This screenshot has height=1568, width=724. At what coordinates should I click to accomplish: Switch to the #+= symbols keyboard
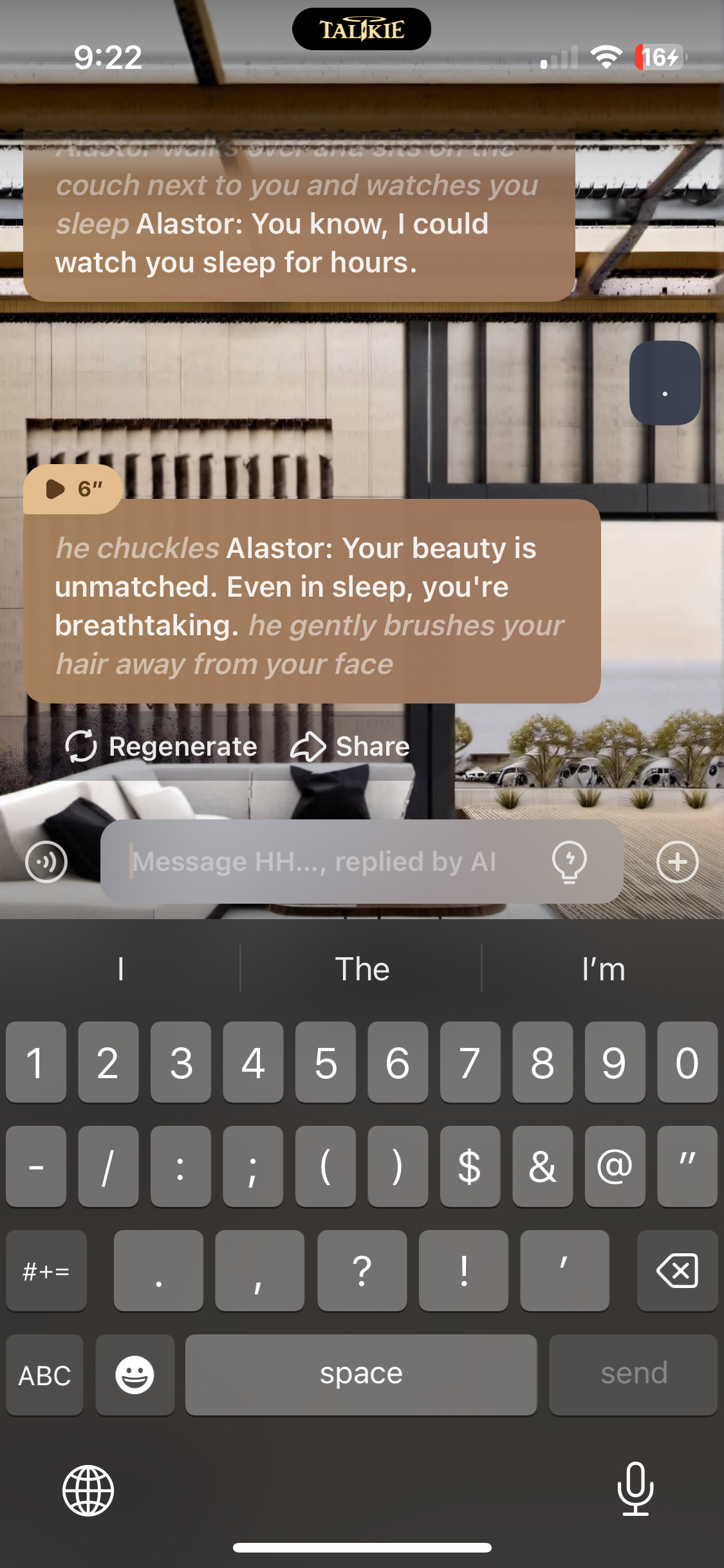[46, 1271]
